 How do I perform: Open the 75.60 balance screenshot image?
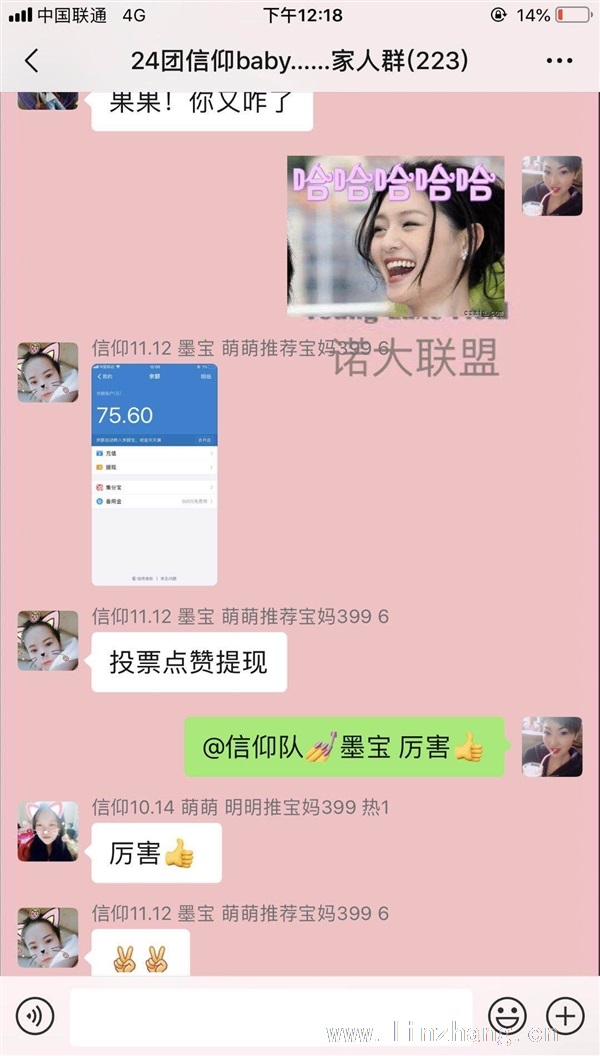click(154, 474)
